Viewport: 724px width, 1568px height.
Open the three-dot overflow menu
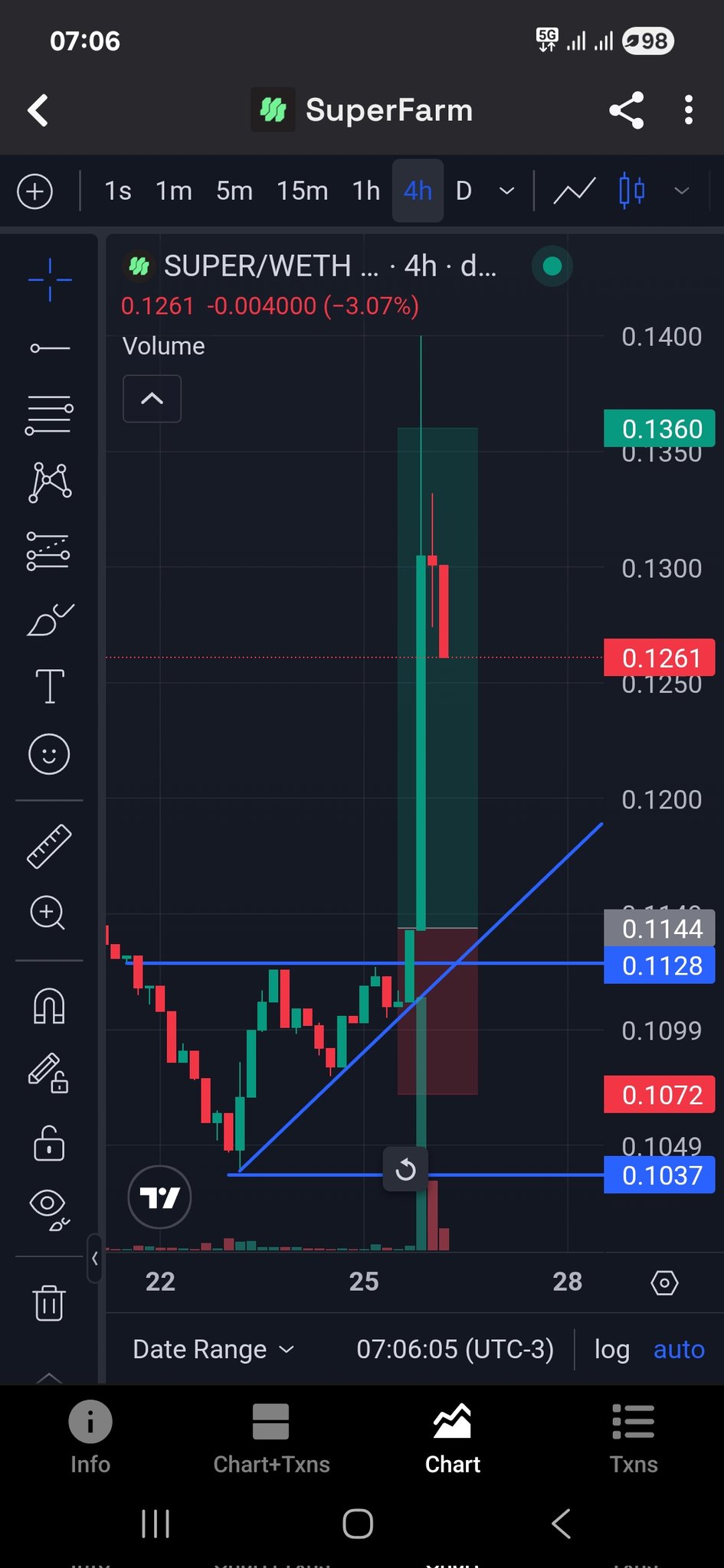pyautogui.click(x=689, y=110)
